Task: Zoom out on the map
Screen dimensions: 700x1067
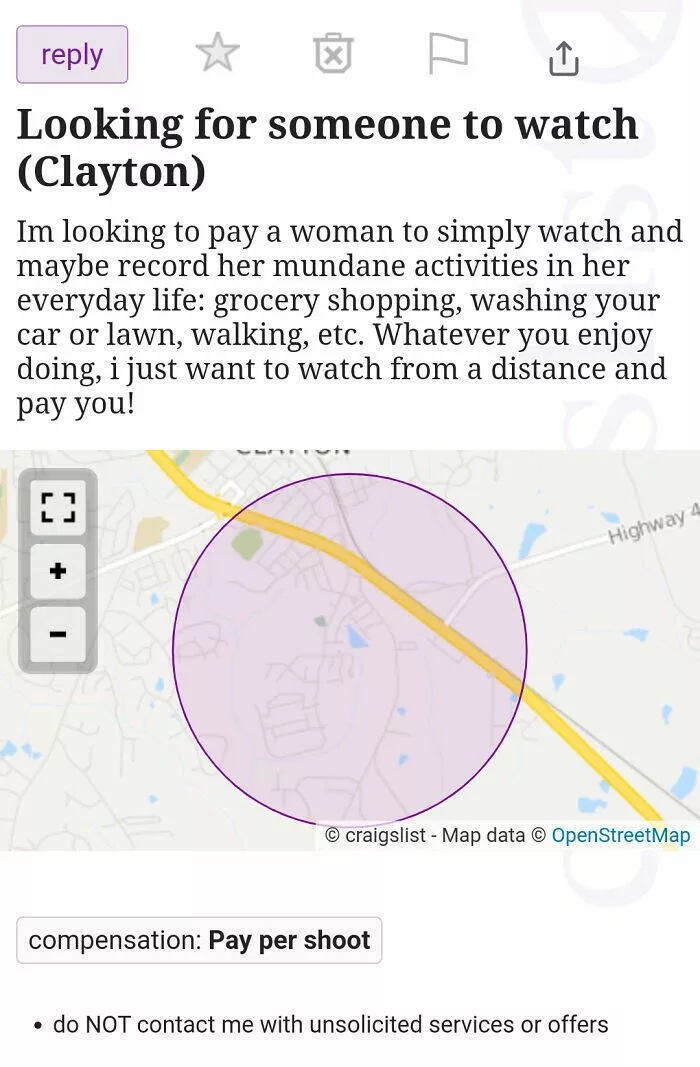Action: pos(58,634)
